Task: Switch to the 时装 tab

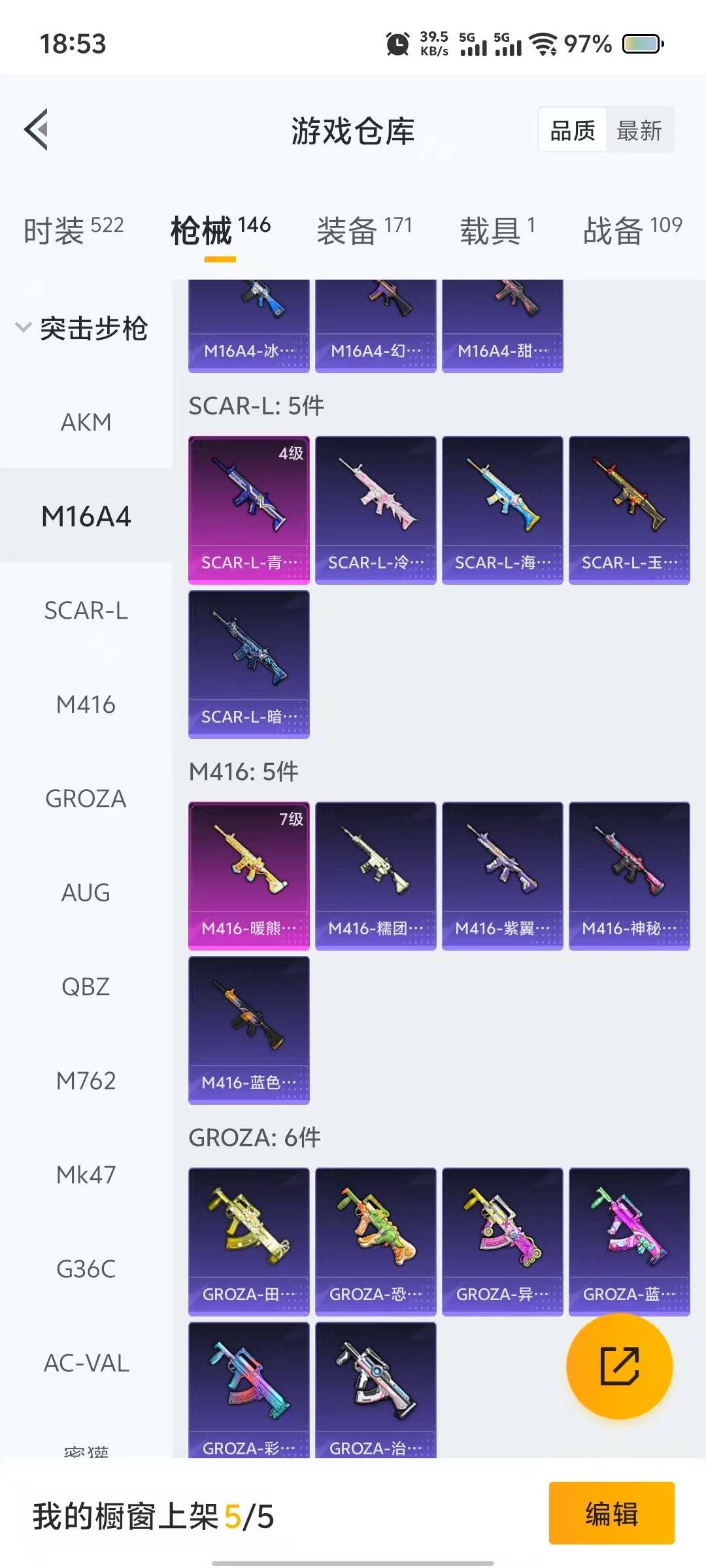Action: (x=73, y=230)
